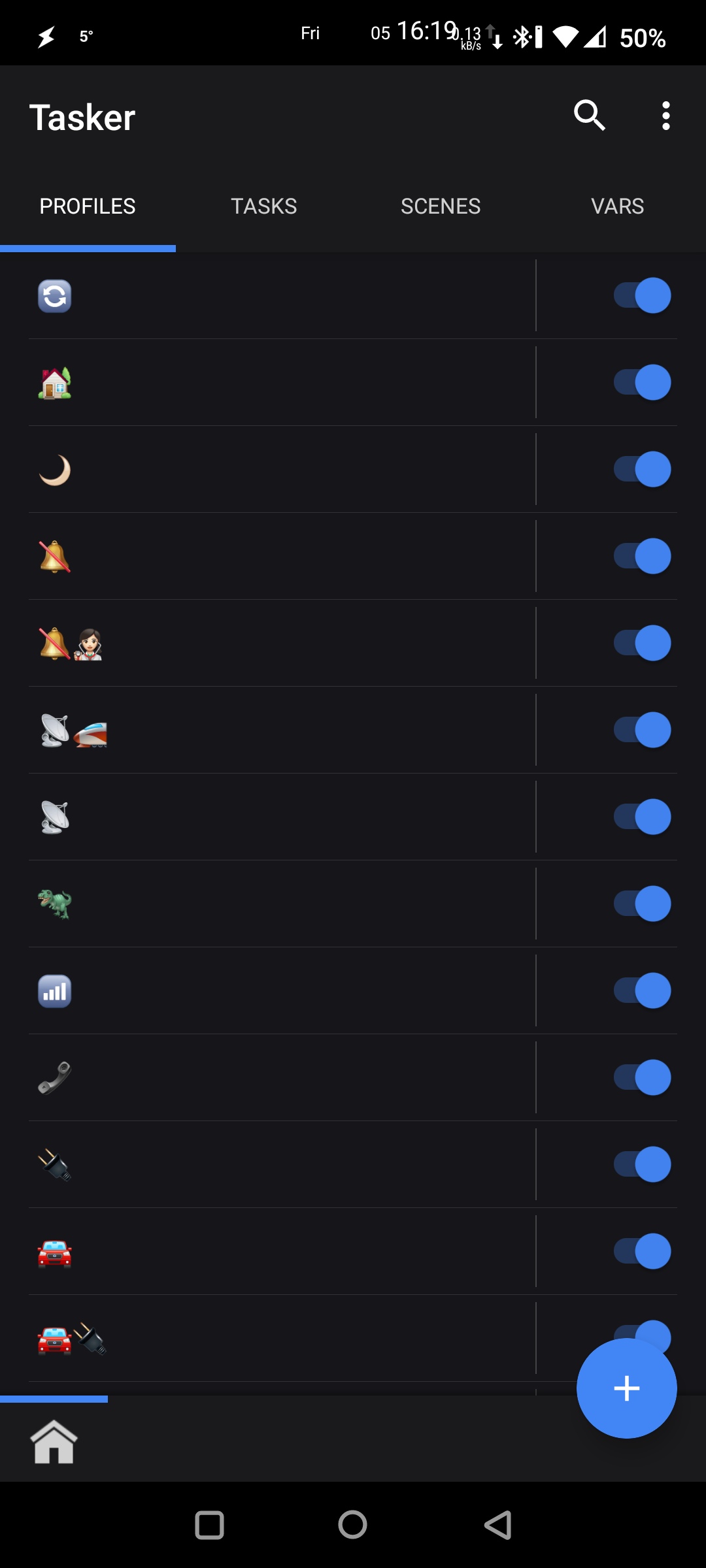Turn off the single red car profile
The image size is (706, 1568).
point(642,1251)
